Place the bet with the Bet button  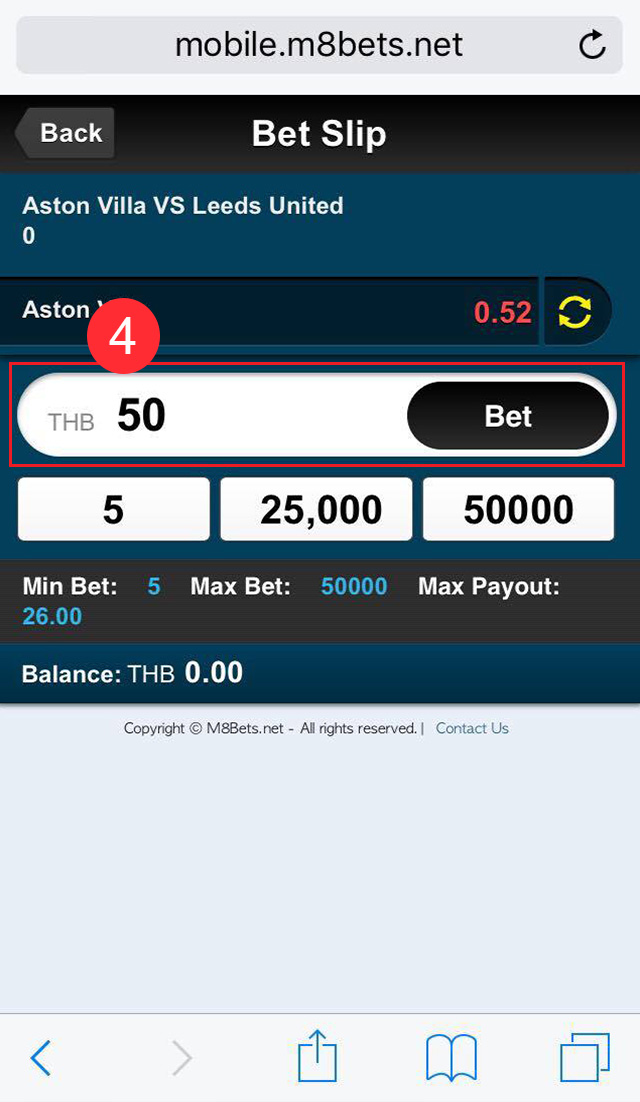[508, 416]
